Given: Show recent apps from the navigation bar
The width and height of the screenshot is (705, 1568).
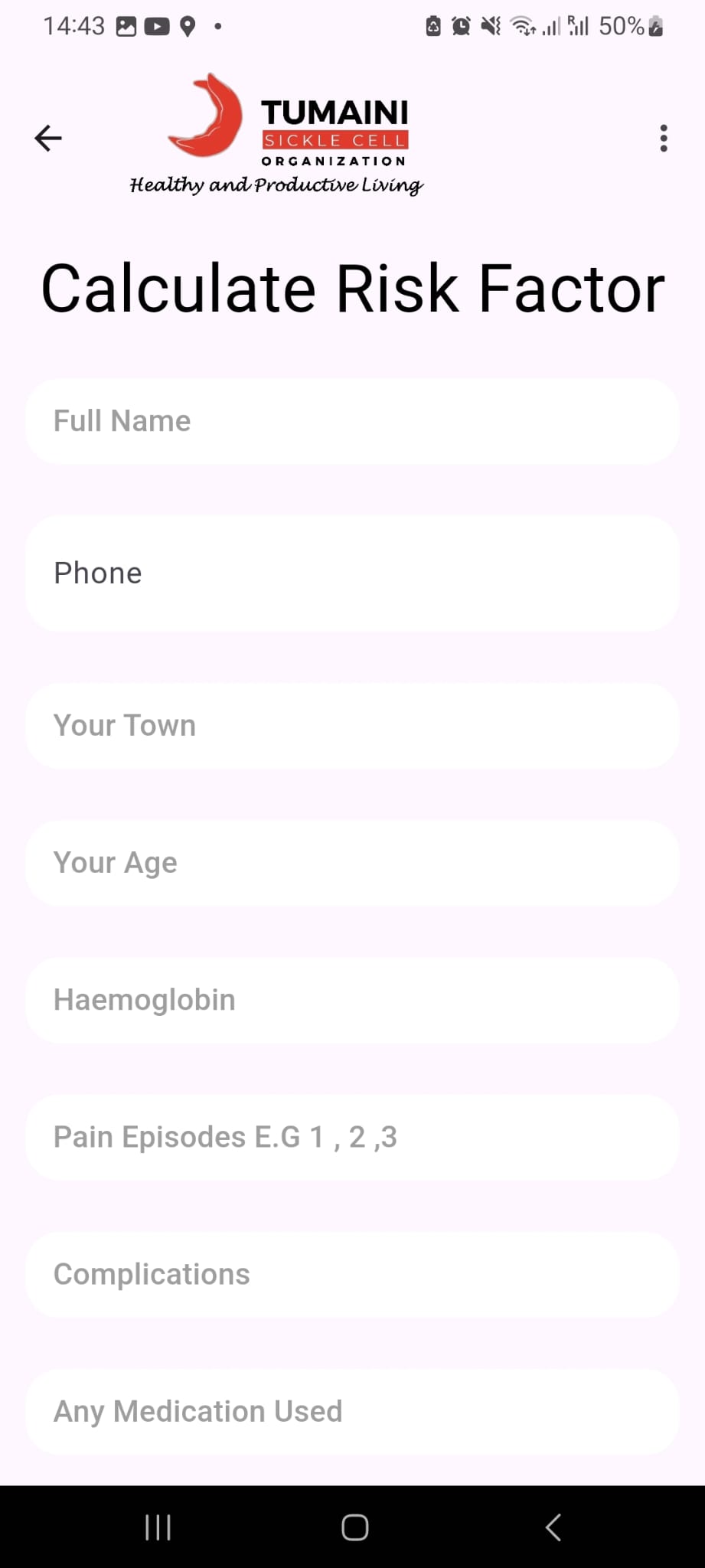Looking at the screenshot, I should [158, 1527].
